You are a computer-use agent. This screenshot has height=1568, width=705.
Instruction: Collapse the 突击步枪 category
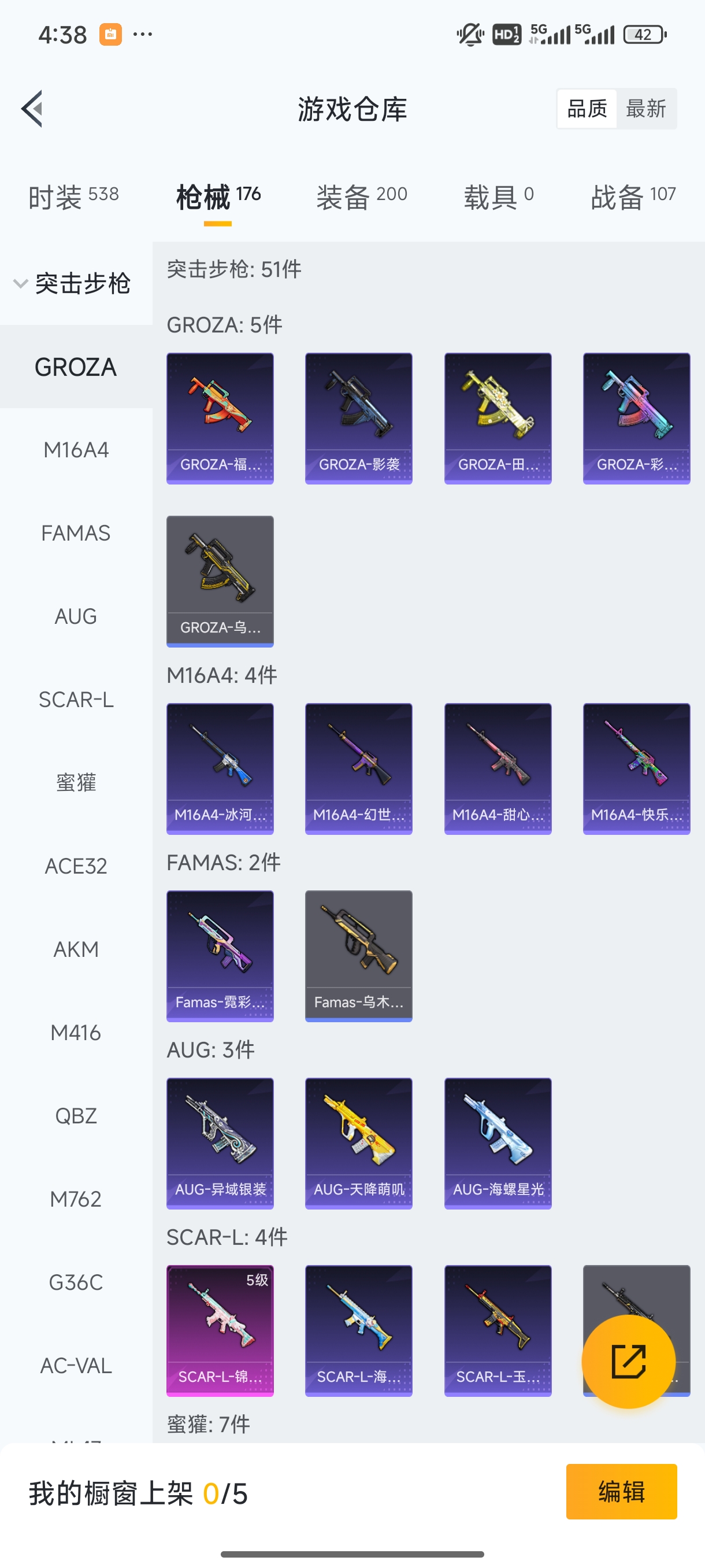(73, 284)
